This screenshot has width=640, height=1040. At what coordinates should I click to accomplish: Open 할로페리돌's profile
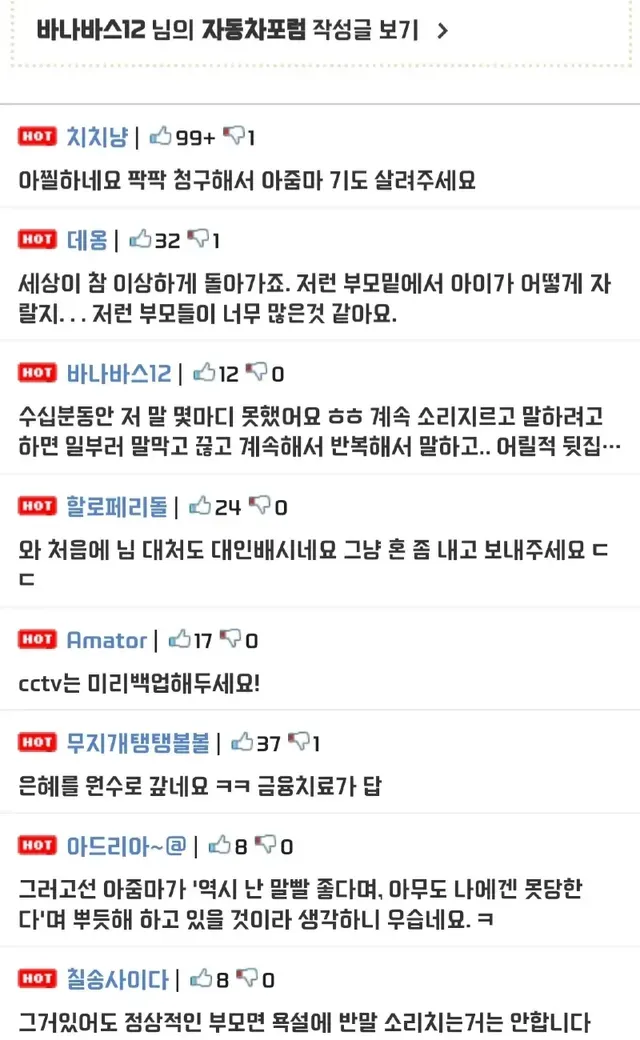click(x=117, y=507)
